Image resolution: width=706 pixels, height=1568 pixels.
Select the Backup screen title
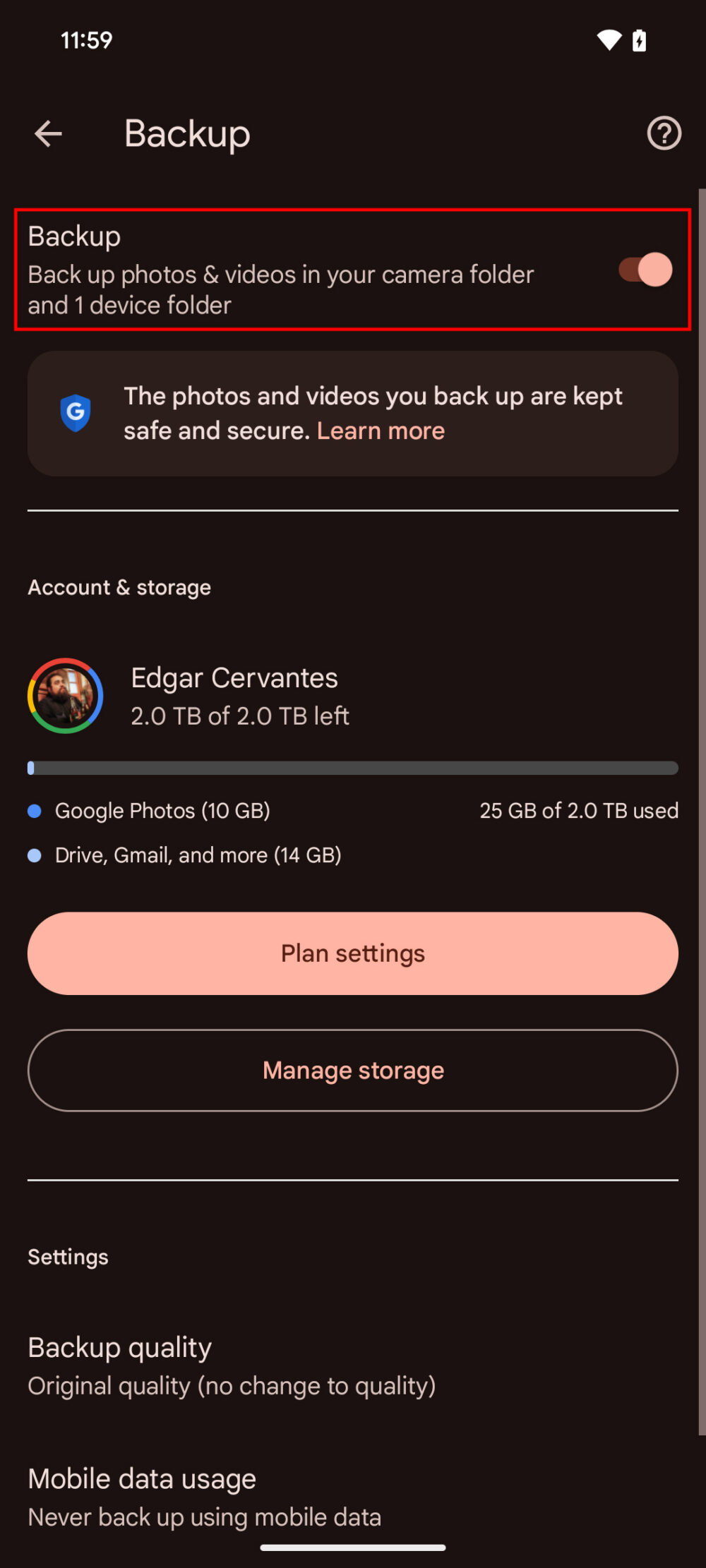point(187,134)
